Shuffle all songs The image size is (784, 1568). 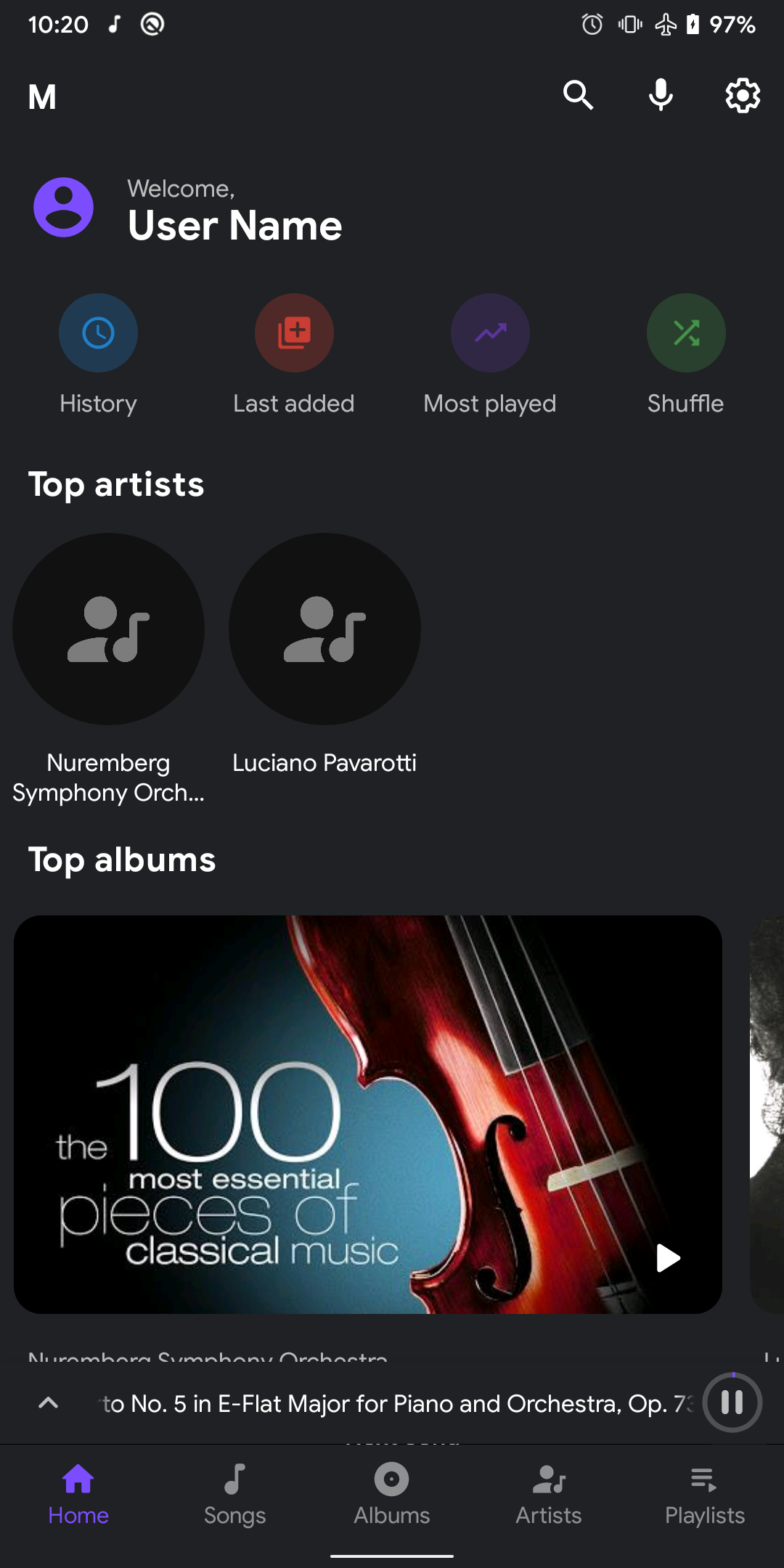click(x=686, y=333)
